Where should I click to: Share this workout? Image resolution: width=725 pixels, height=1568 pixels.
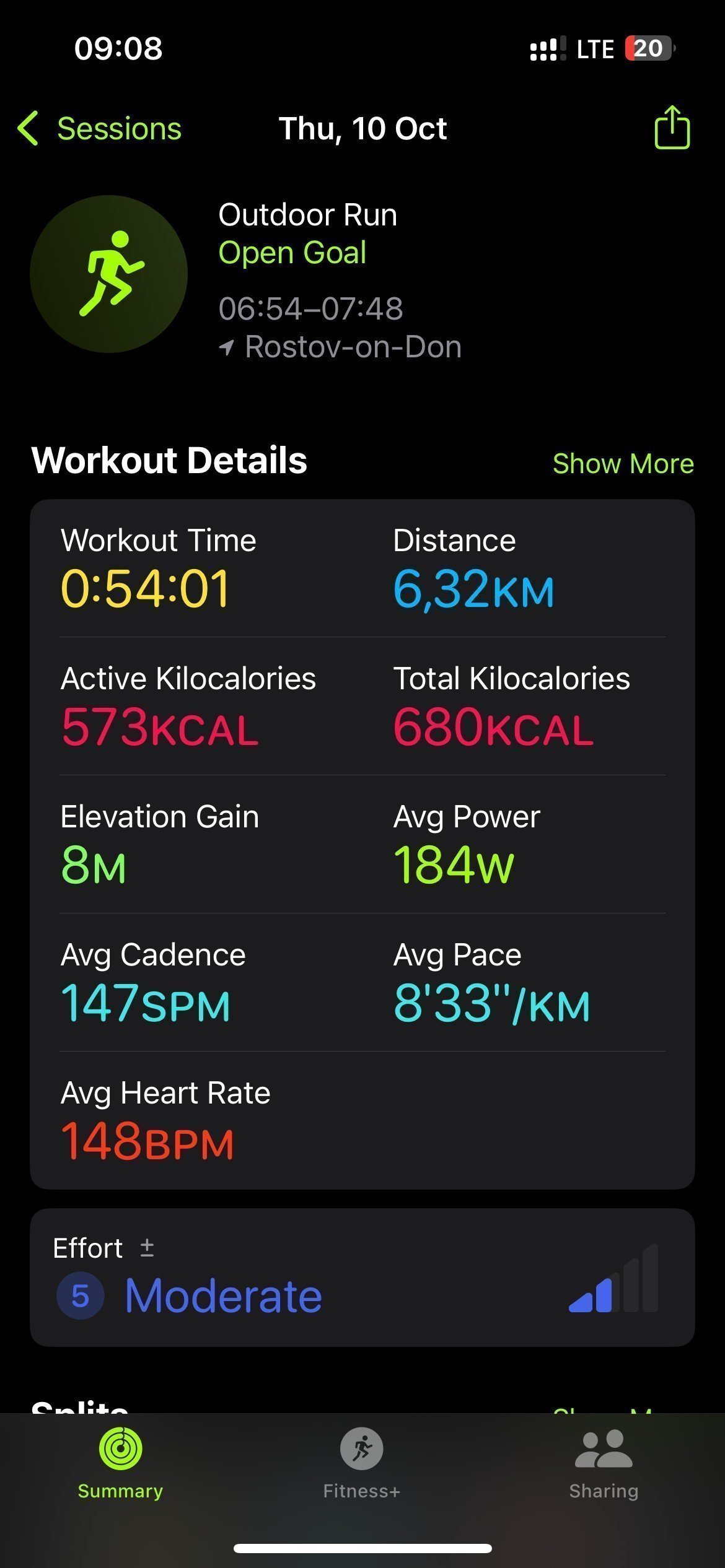[672, 128]
